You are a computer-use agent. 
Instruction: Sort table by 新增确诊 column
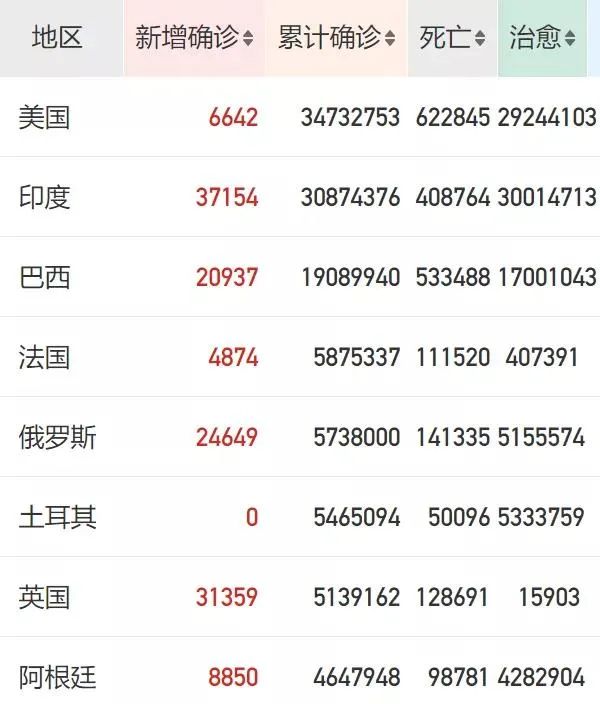(x=248, y=38)
